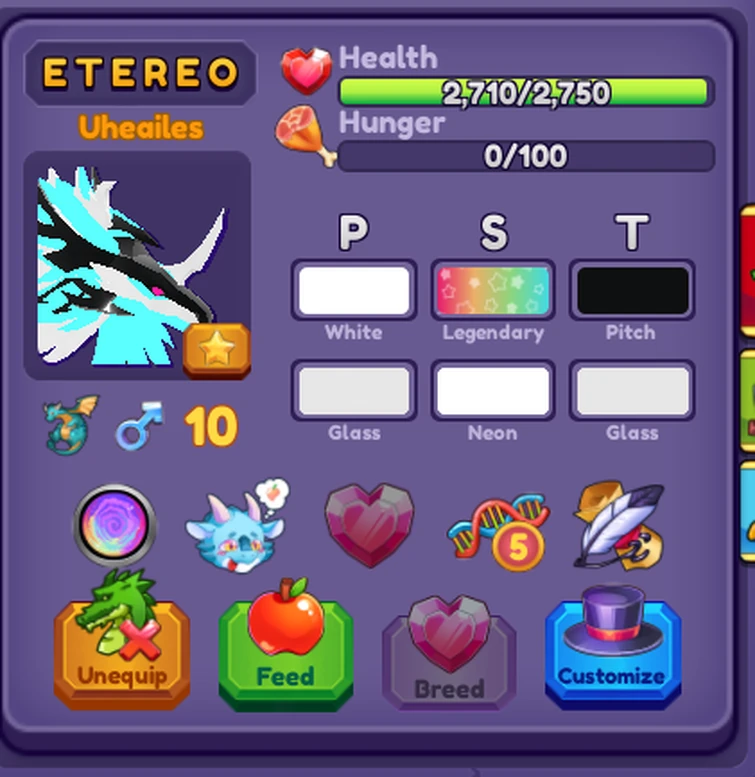Select the Neon material swatch
The image size is (755, 777).
click(x=492, y=391)
